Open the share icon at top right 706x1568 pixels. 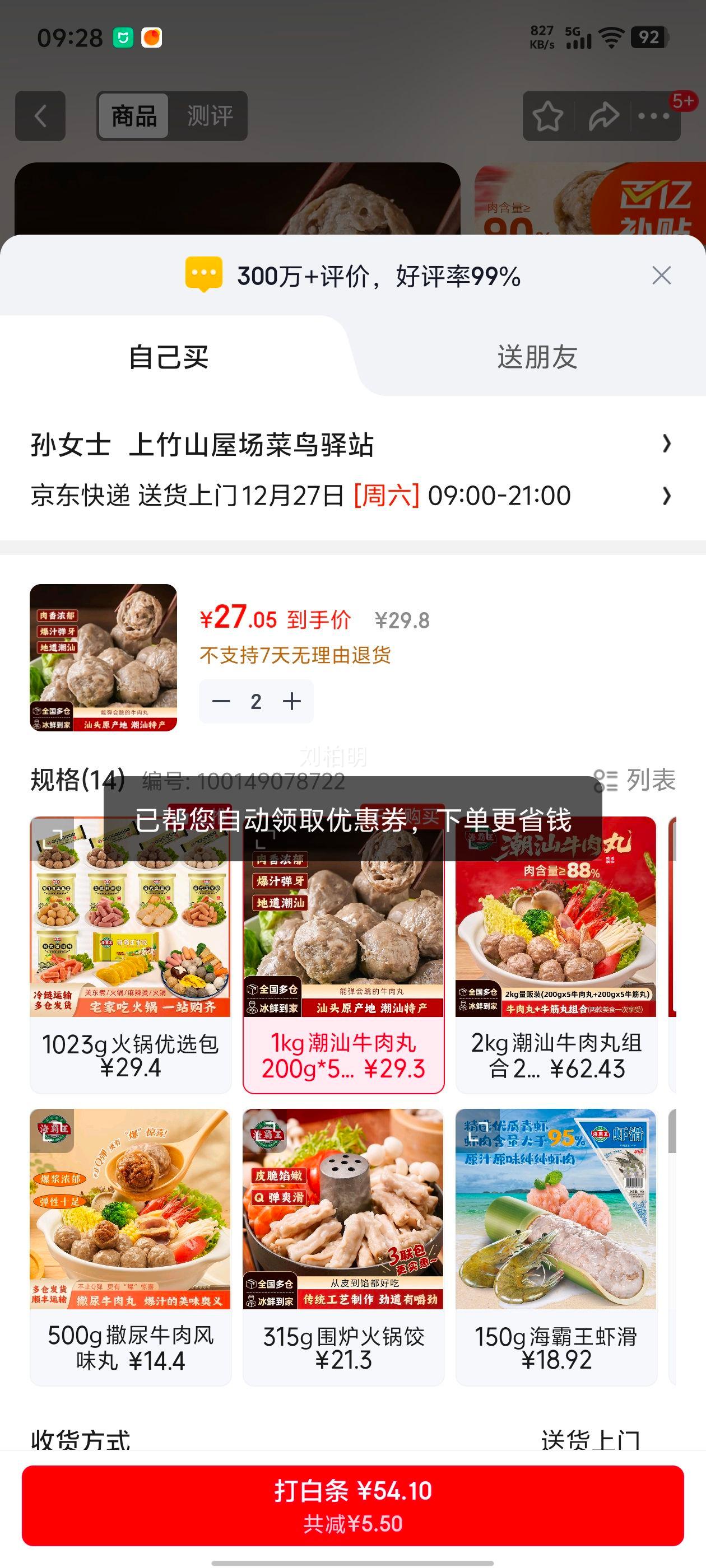coord(603,116)
